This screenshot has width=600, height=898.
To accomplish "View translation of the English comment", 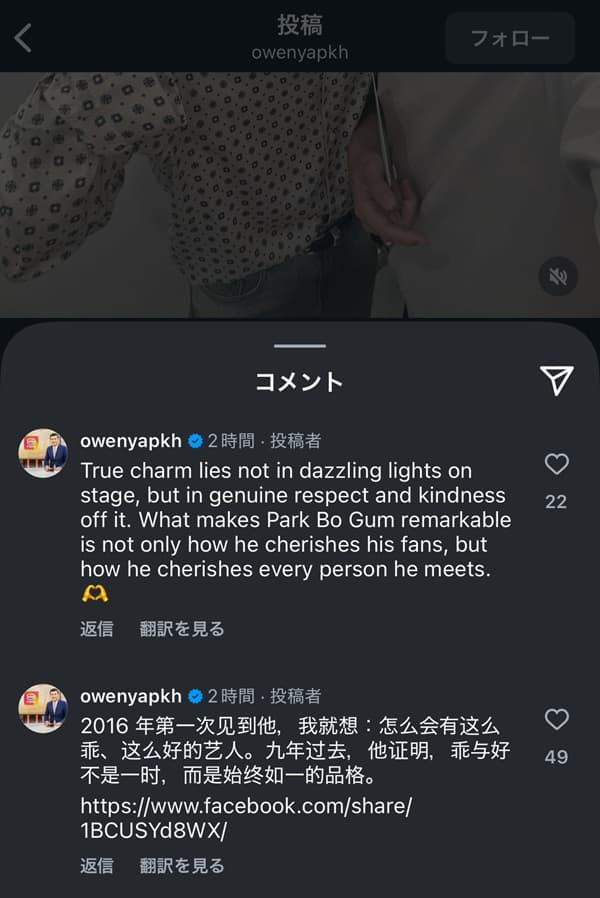I will (182, 629).
